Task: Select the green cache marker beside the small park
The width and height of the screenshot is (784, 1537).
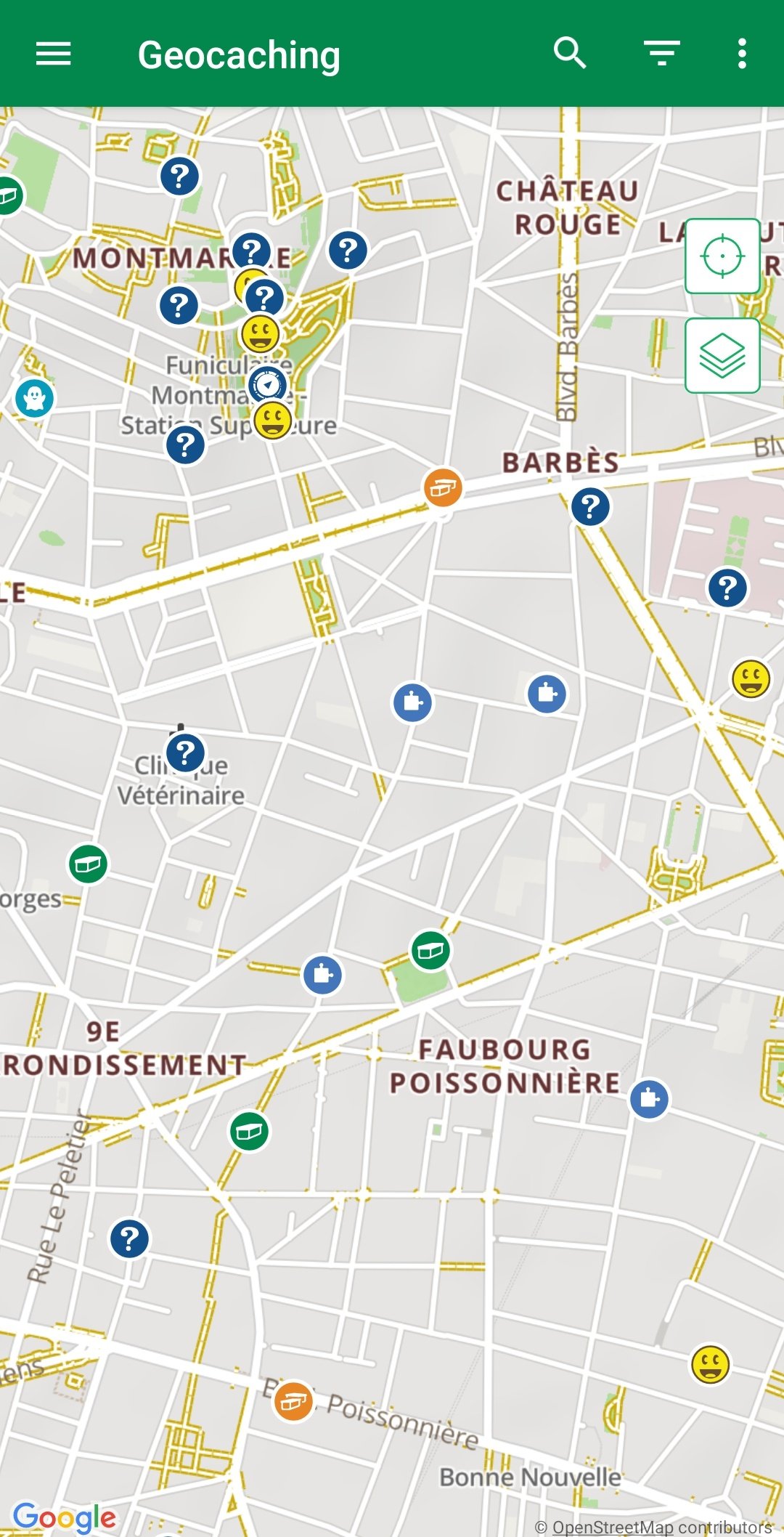Action: 430,951
